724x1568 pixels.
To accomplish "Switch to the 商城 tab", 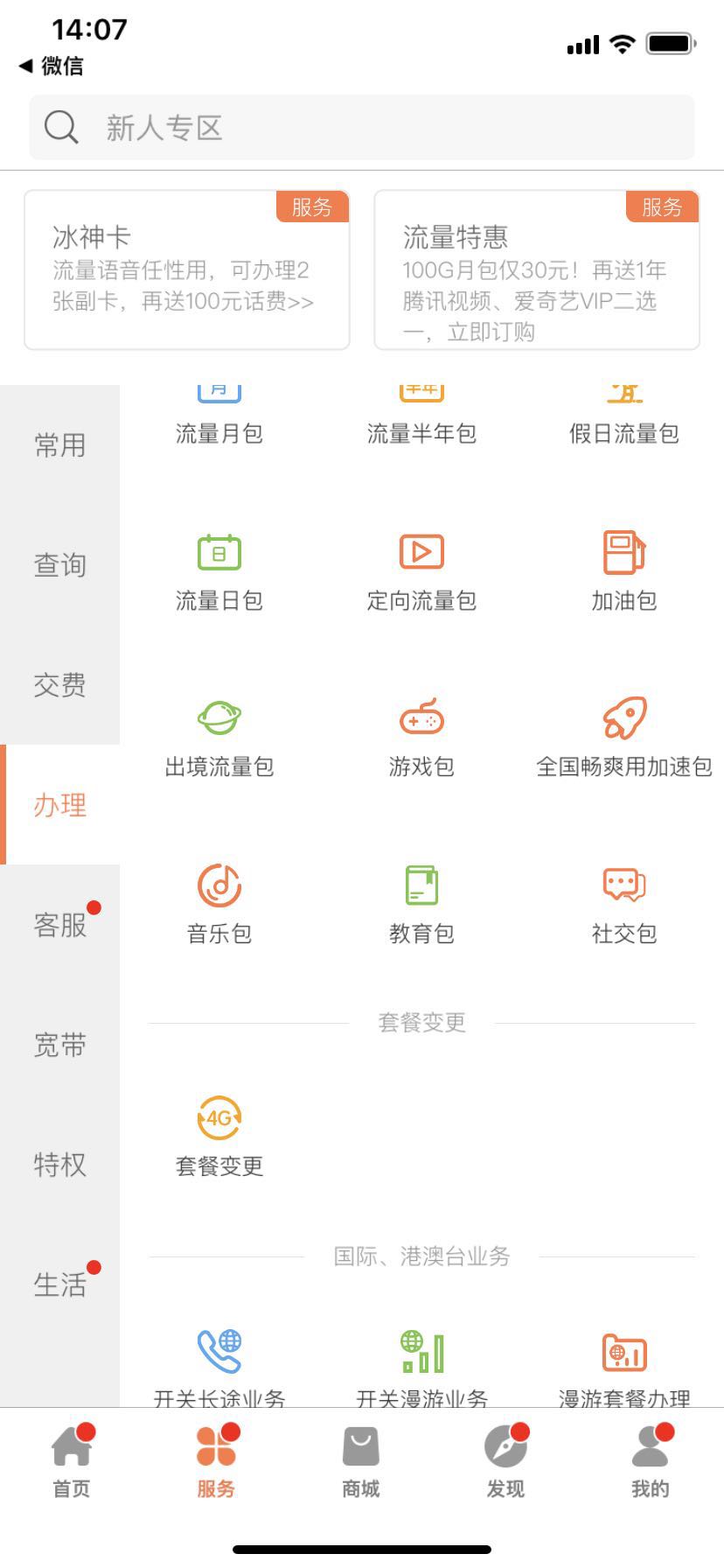I will pos(361,1460).
